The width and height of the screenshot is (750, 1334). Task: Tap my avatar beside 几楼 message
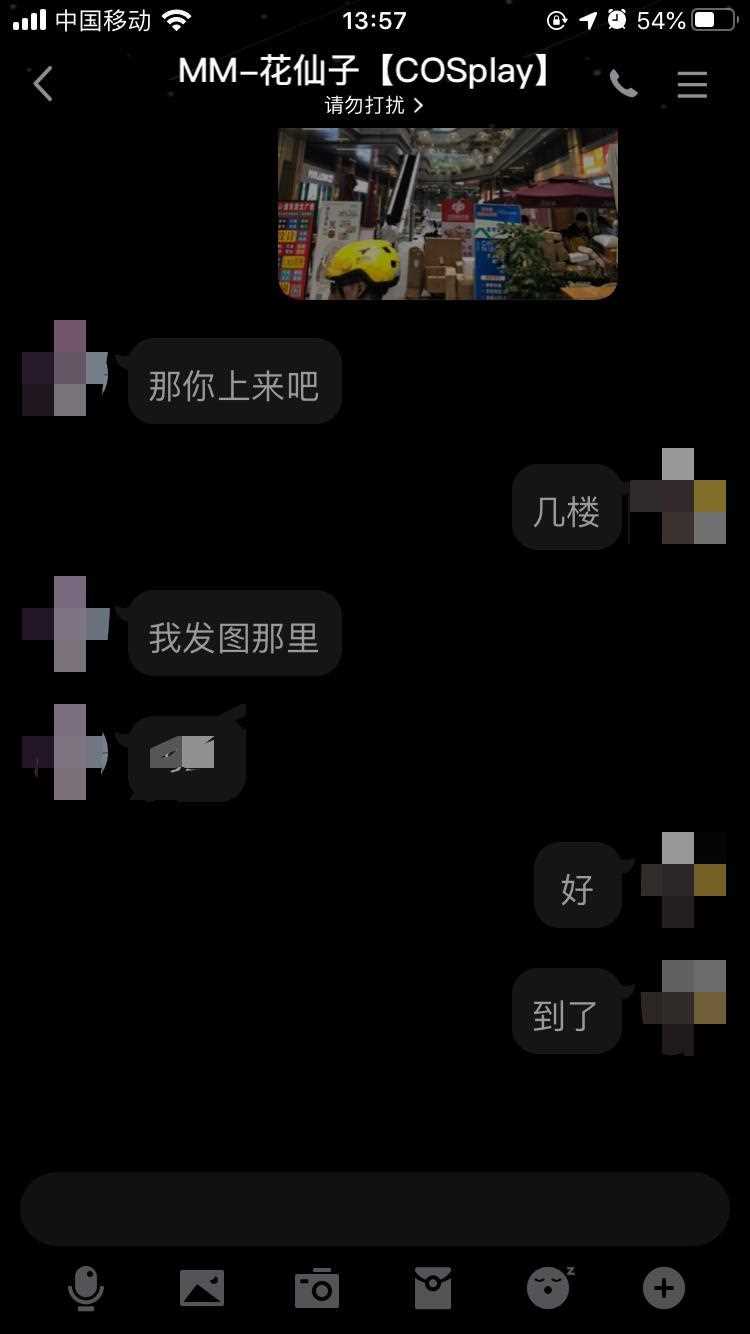pos(678,497)
